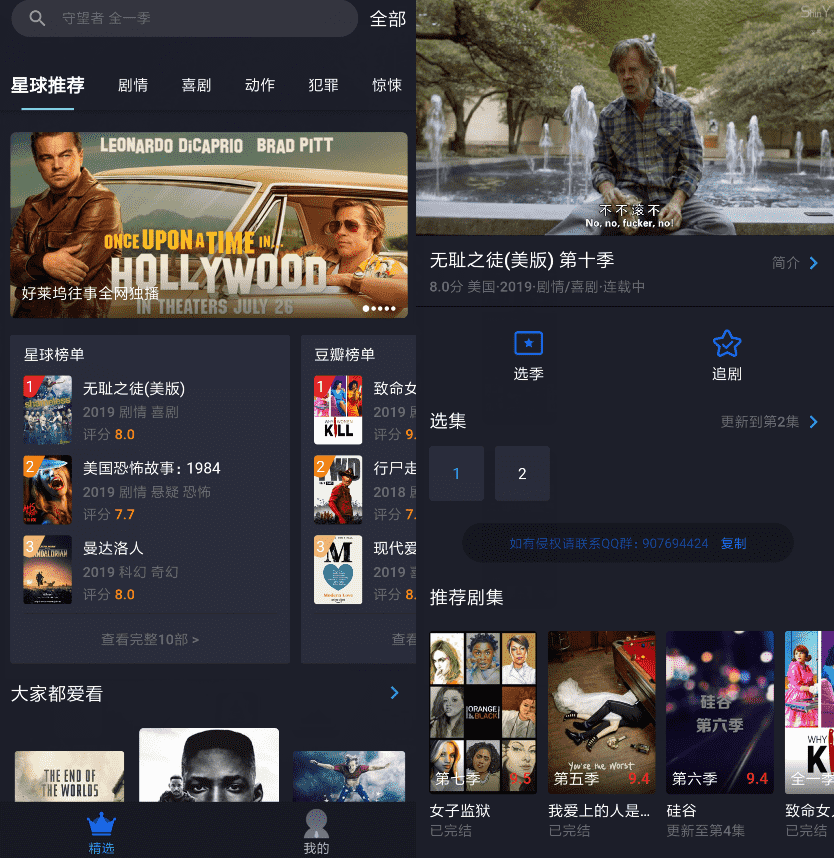Open 女子监狱 第七季 recommendation
Screen dimensions: 834x858
click(483, 712)
